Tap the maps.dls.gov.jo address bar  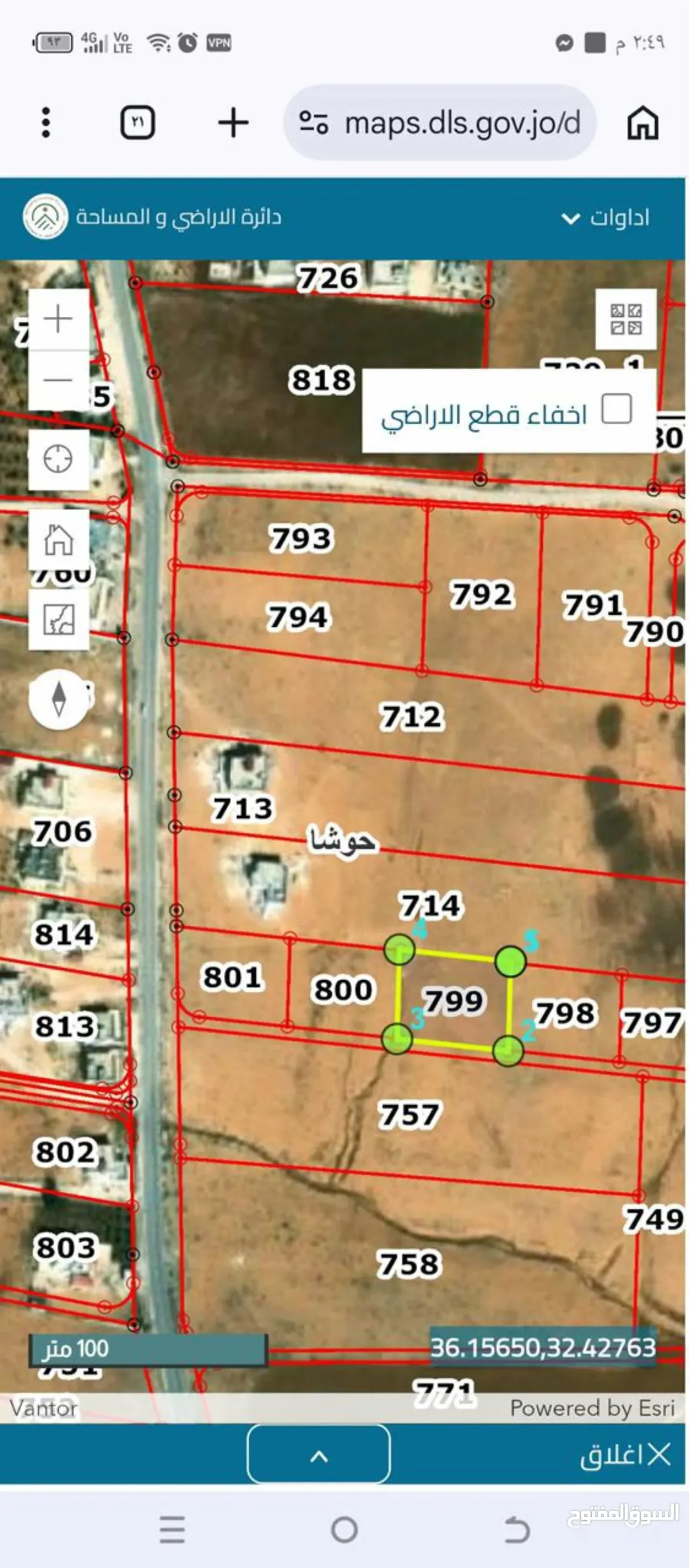tap(440, 122)
